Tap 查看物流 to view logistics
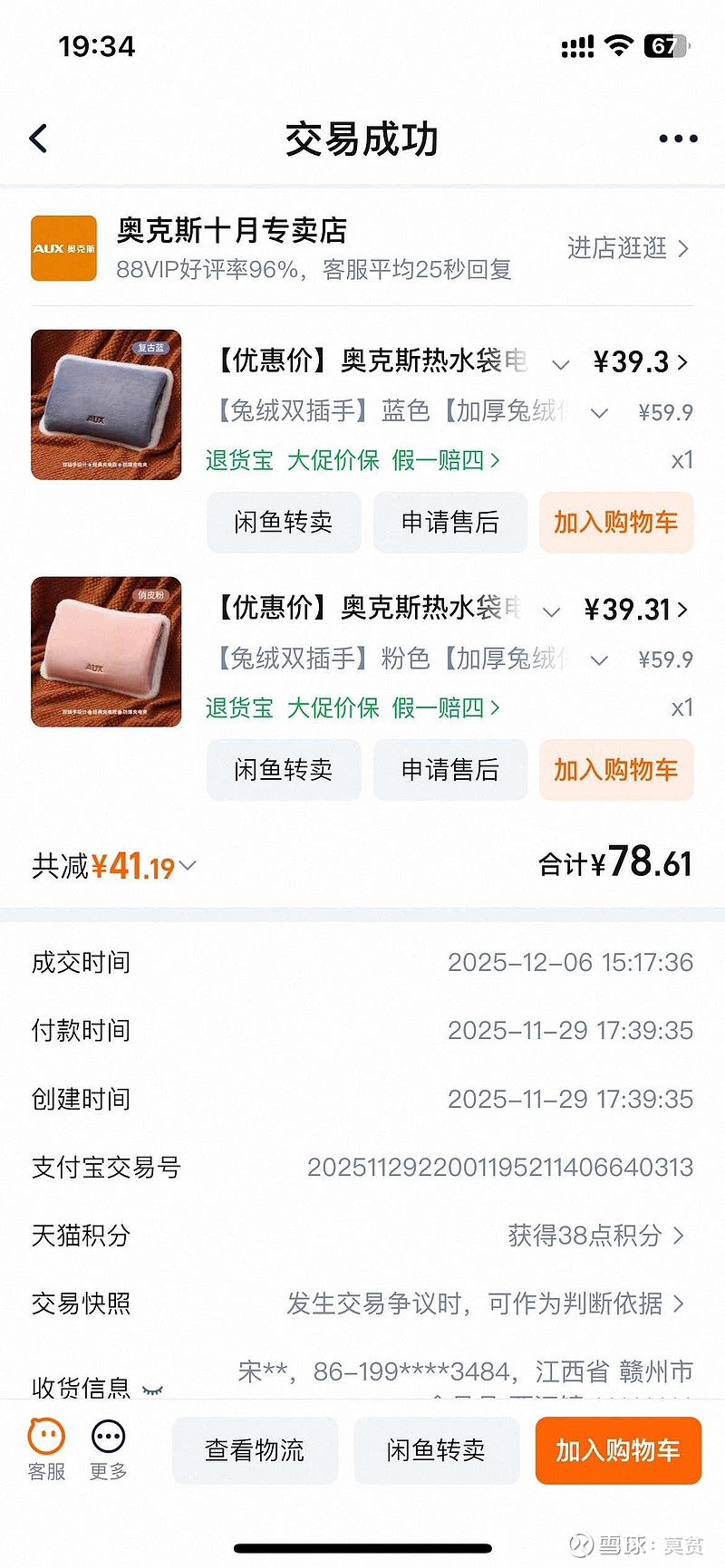Image resolution: width=725 pixels, height=1568 pixels. 255,1450
